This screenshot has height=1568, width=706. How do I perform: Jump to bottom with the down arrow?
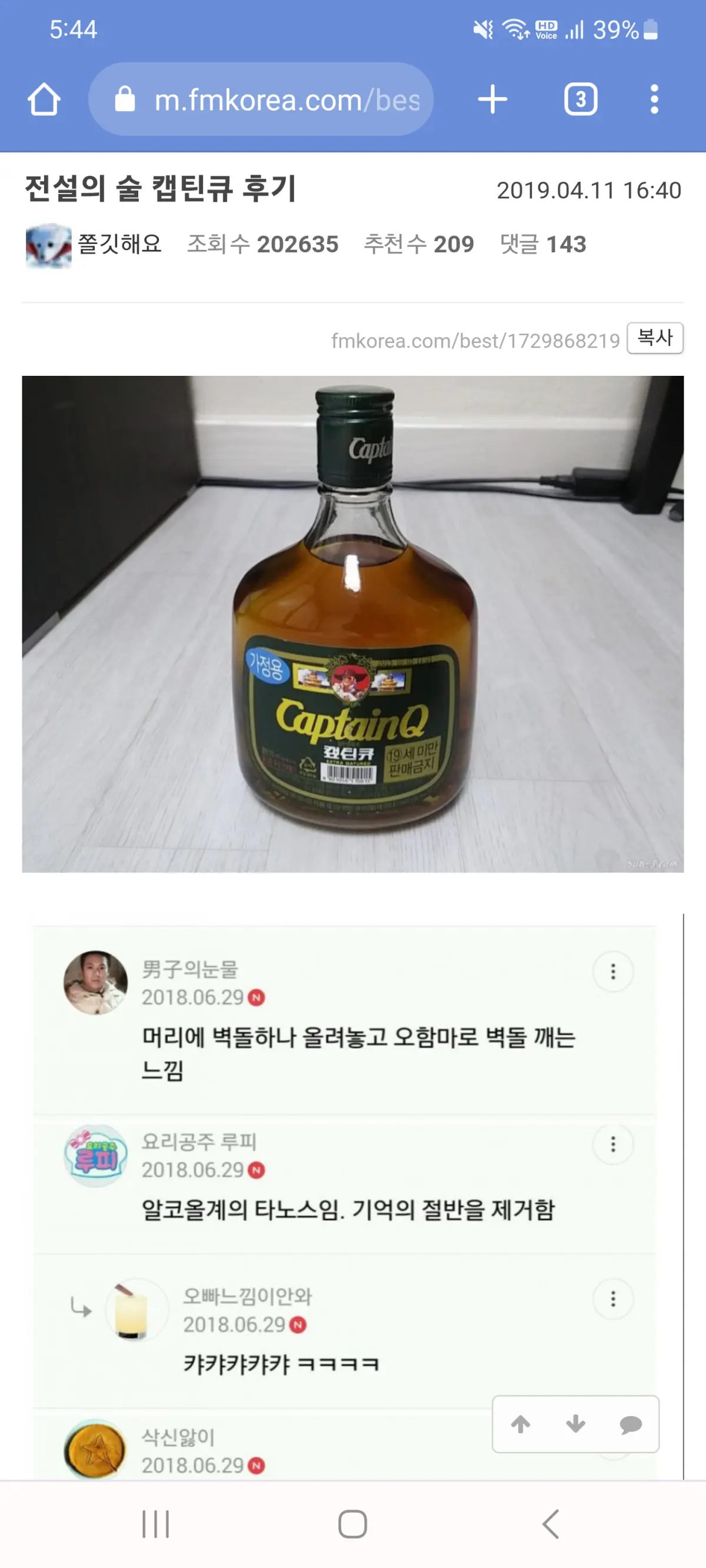[575, 1424]
